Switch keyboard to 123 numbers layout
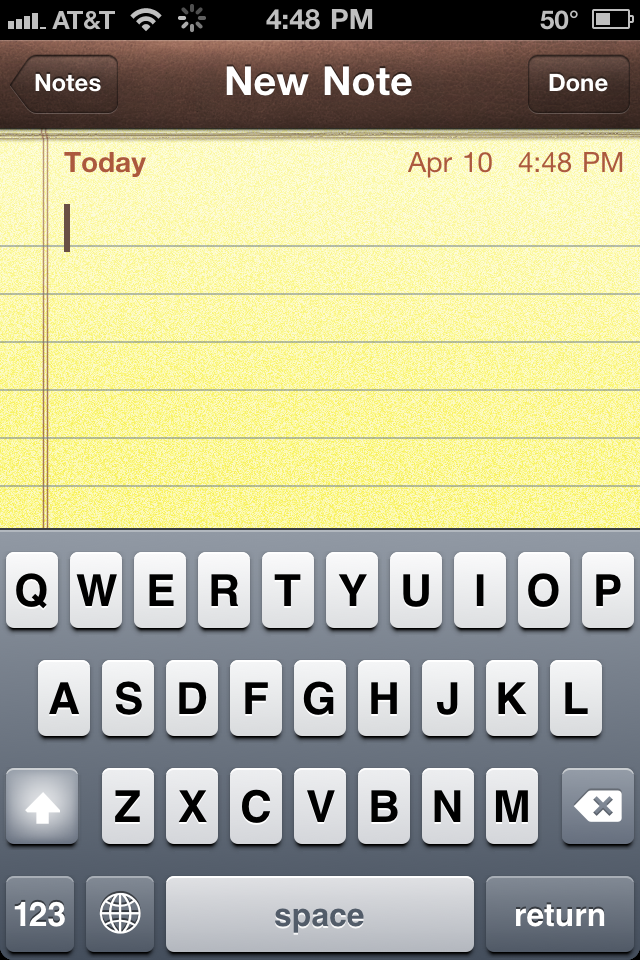 [x=40, y=914]
